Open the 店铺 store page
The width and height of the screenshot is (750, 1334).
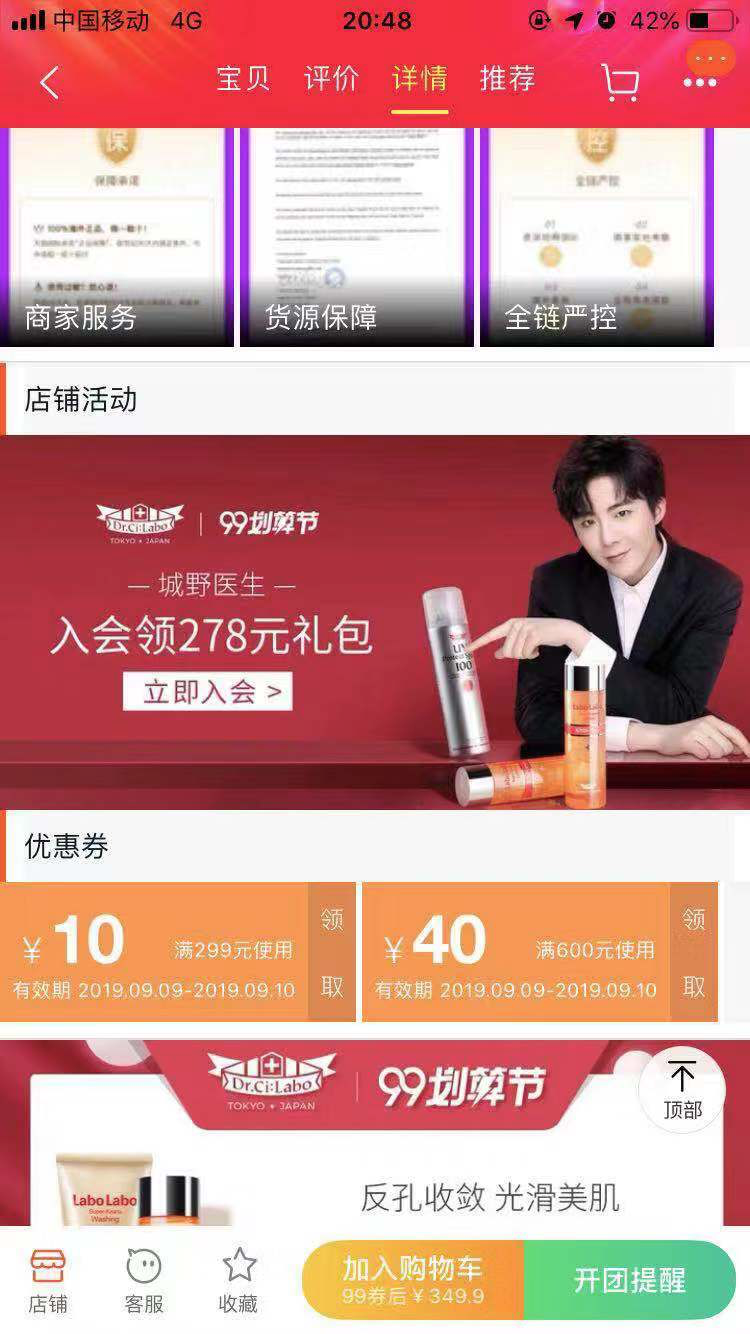[48, 1281]
